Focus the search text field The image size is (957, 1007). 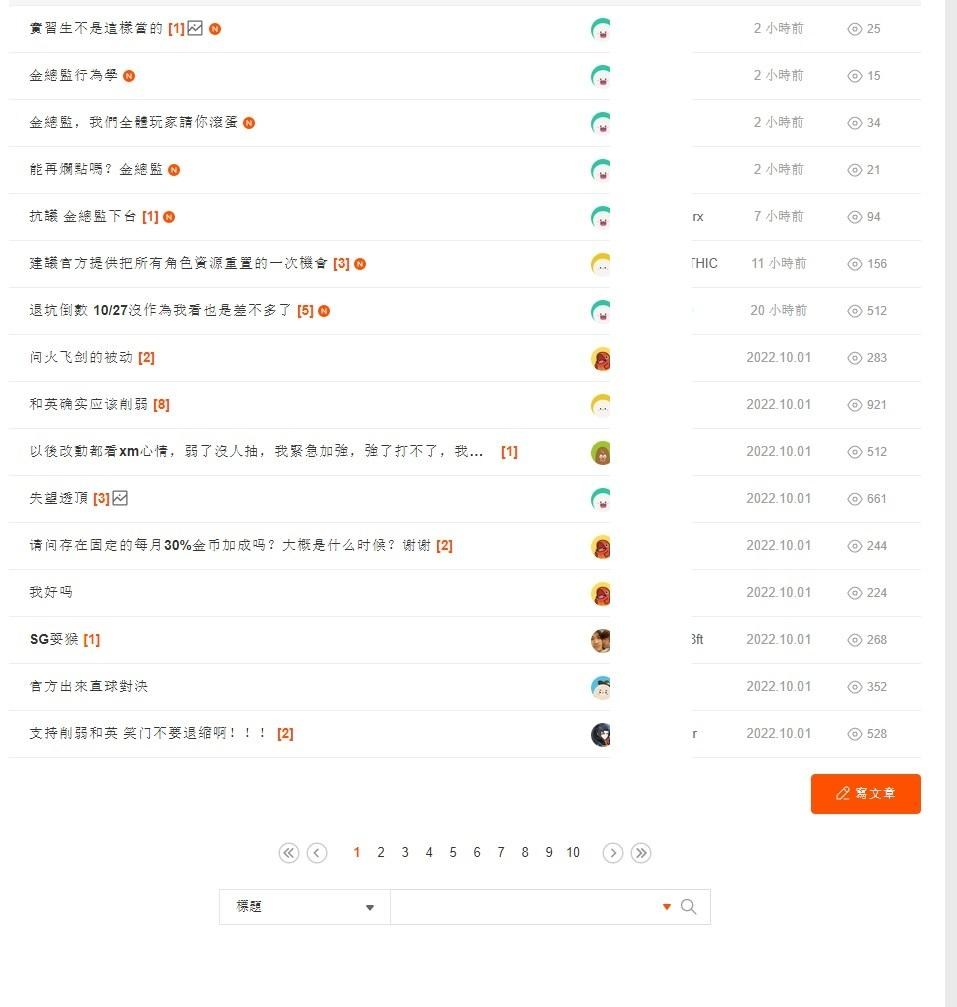coord(524,907)
